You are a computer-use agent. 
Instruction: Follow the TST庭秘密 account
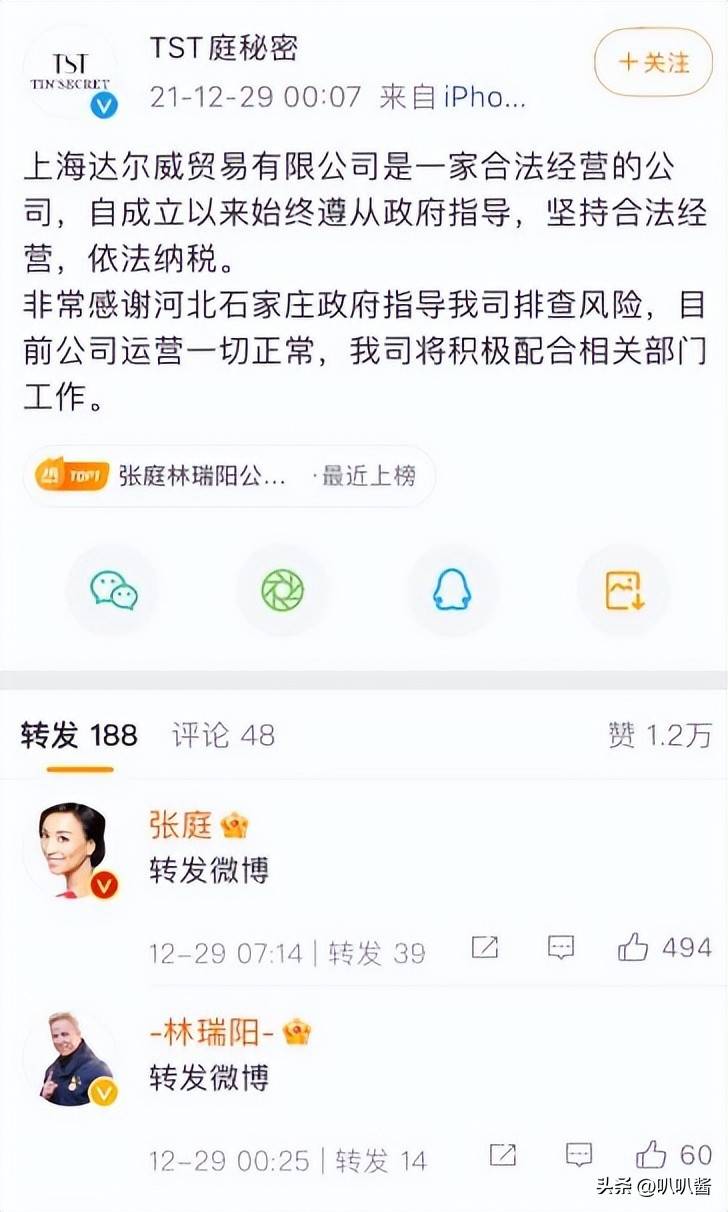(x=654, y=62)
